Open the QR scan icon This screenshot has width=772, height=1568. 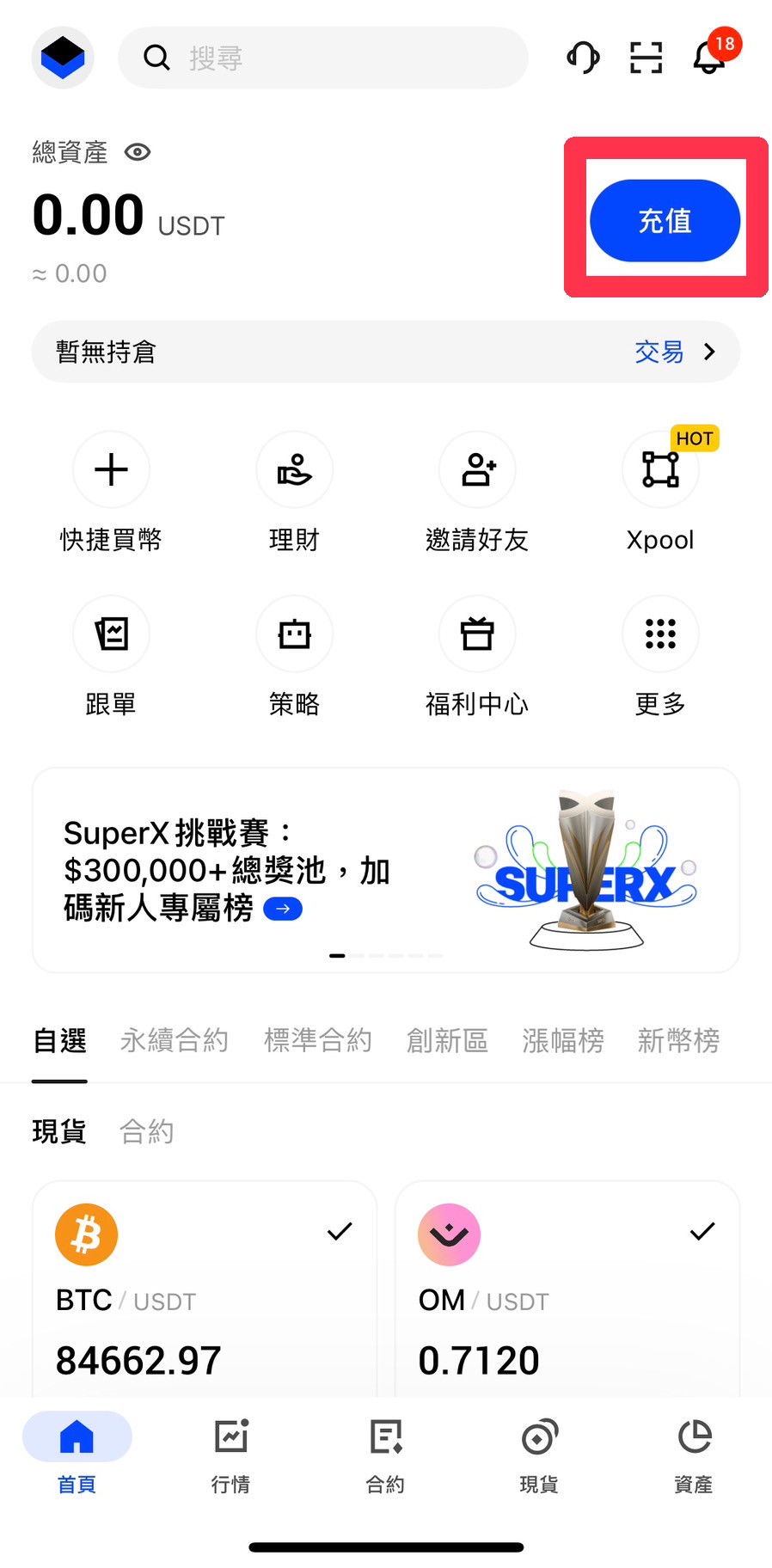[x=646, y=58]
